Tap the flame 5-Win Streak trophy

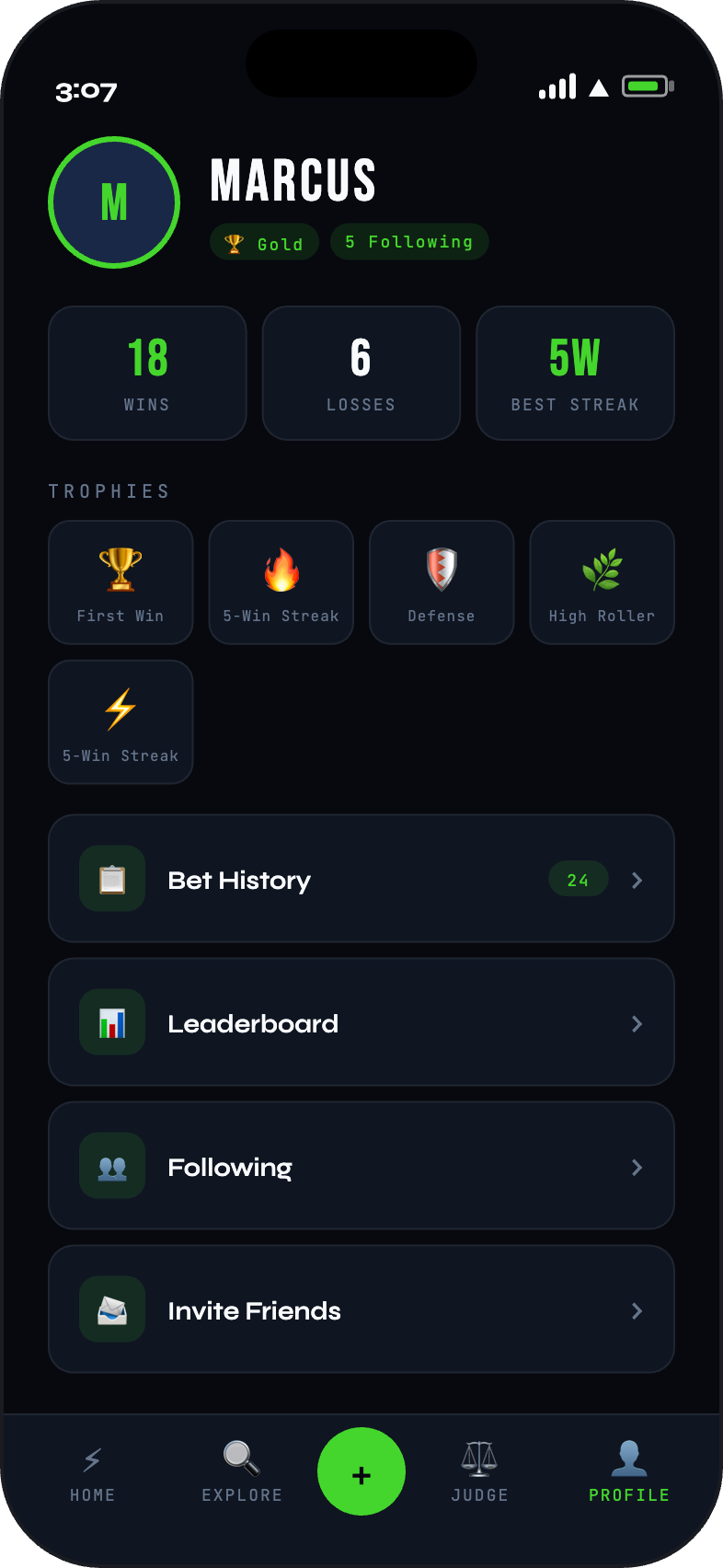281,569
